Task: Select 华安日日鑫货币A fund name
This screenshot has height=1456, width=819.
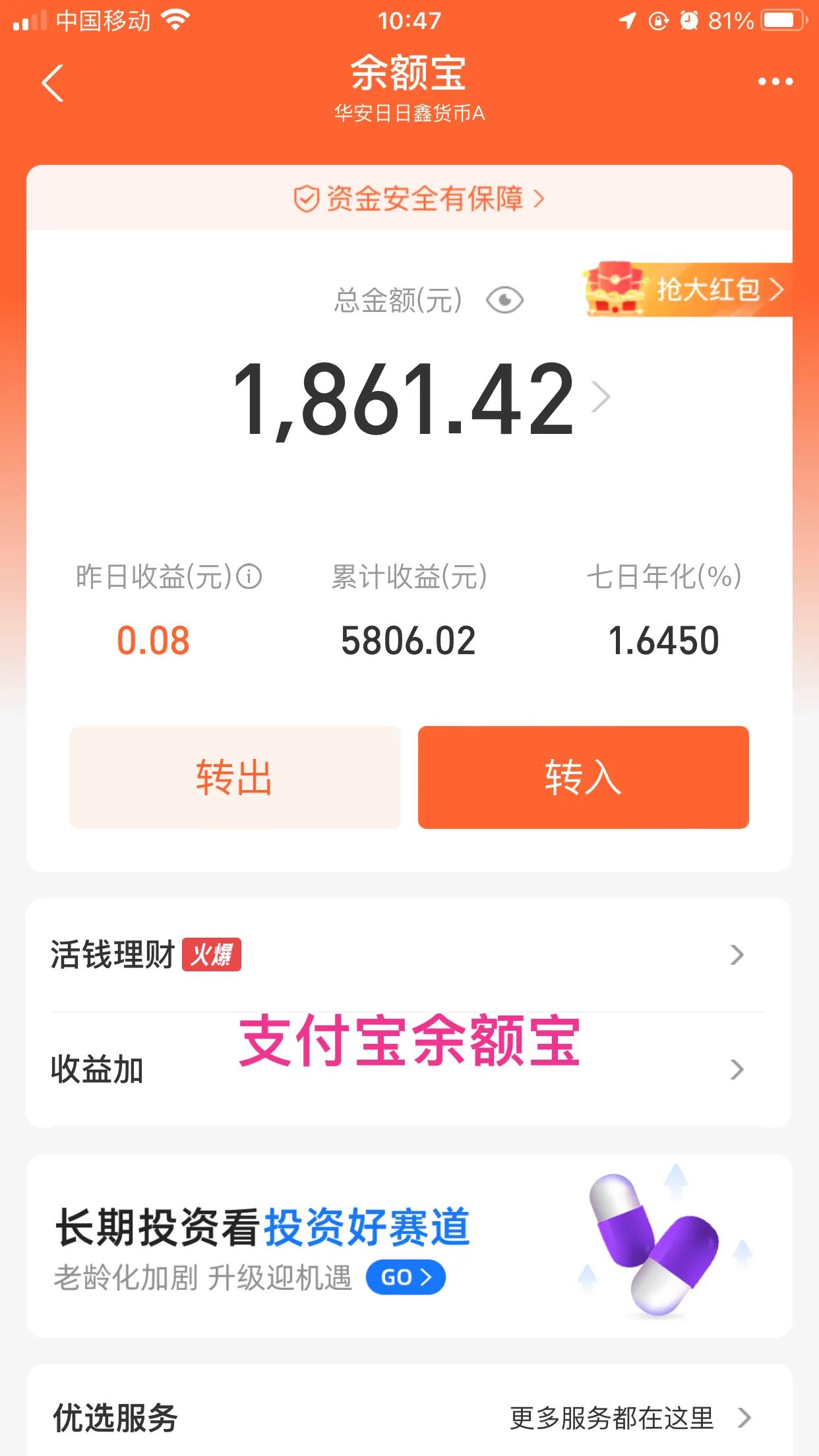Action: tap(409, 111)
